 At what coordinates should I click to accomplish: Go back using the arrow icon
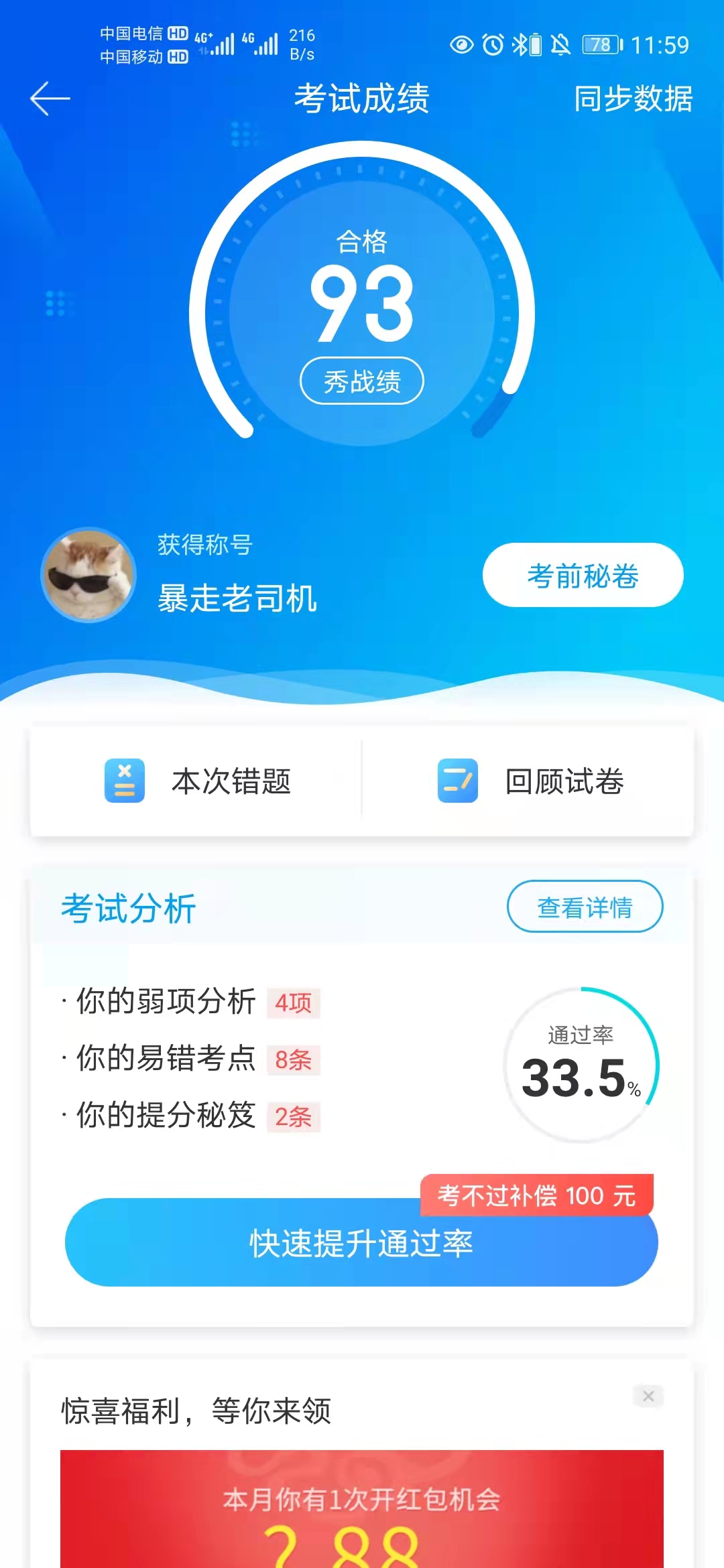pyautogui.click(x=50, y=99)
